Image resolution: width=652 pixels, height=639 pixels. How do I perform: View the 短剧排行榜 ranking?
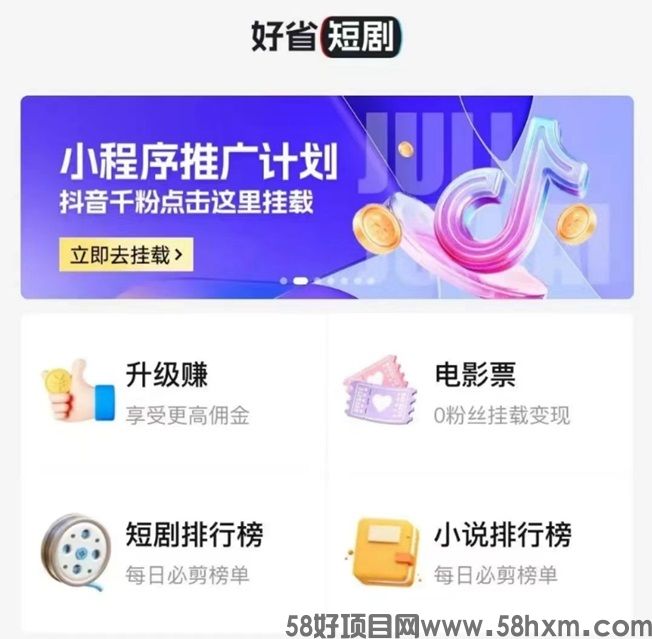[x=170, y=551]
